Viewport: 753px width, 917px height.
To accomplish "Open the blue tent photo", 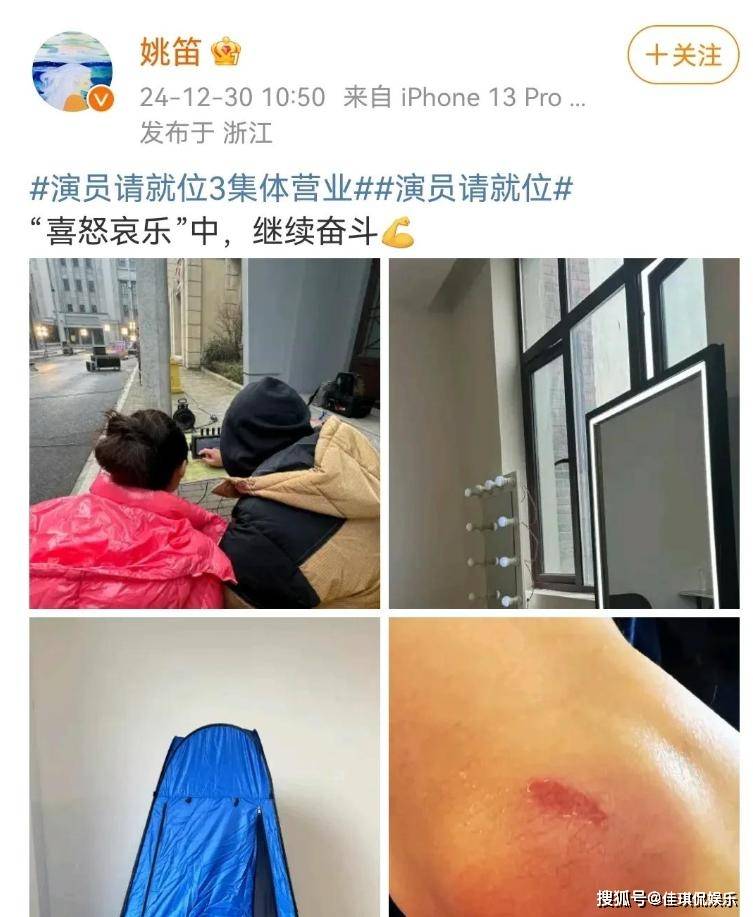I will [x=204, y=767].
